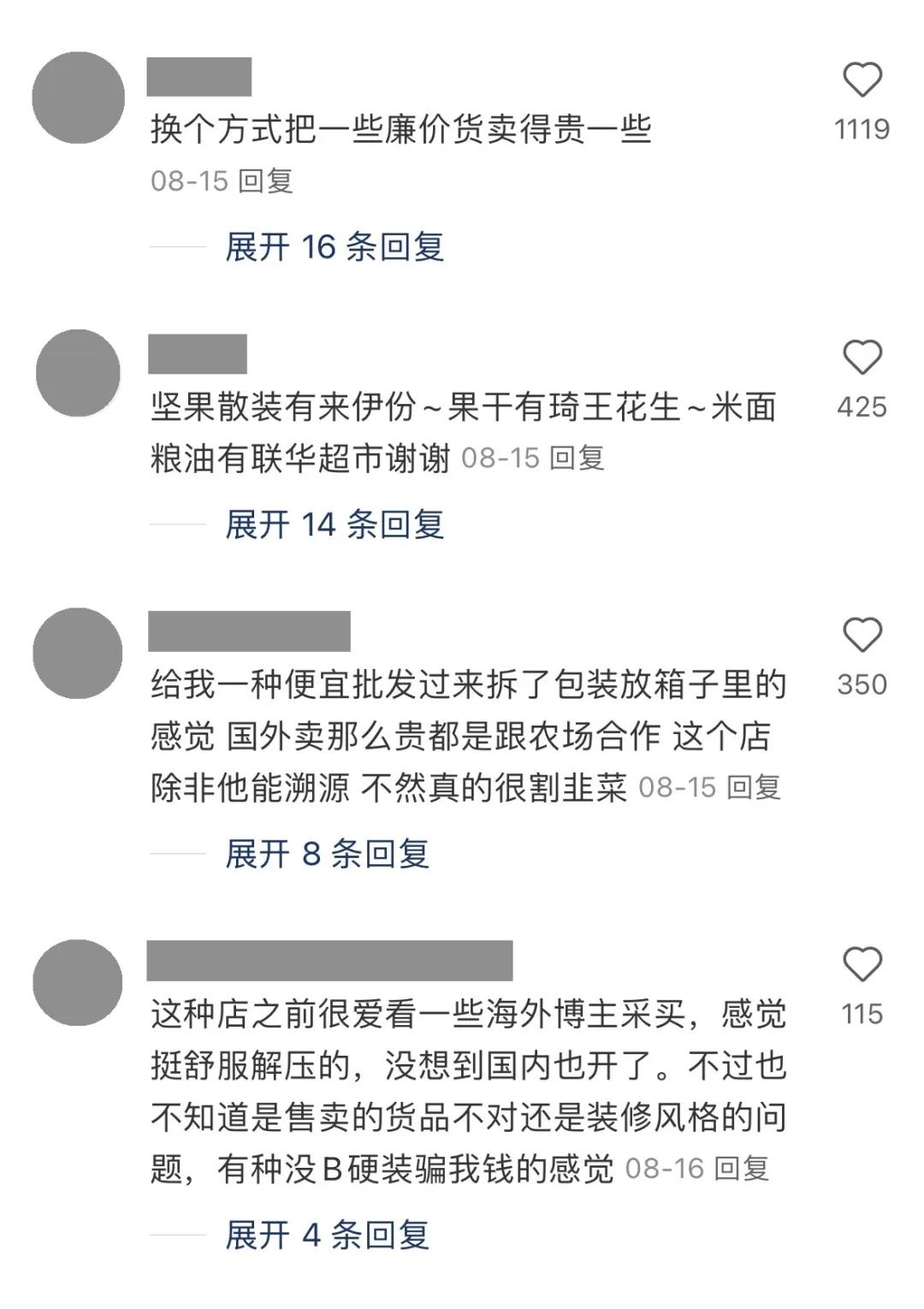
Task: Reply to the 换个方式 comment
Action: tap(265, 181)
